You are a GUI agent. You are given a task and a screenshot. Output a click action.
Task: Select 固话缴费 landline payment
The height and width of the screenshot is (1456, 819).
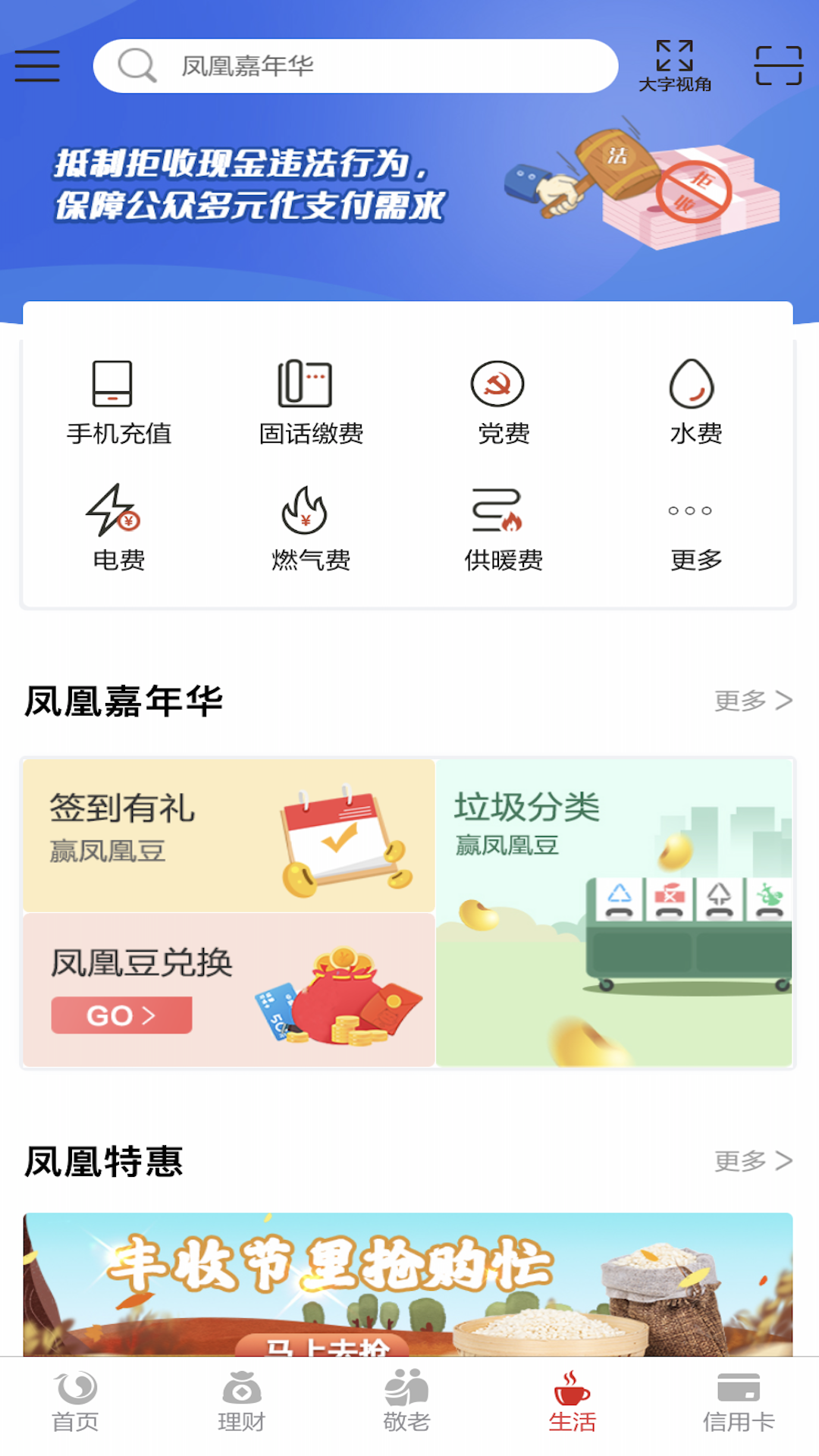pos(311,402)
